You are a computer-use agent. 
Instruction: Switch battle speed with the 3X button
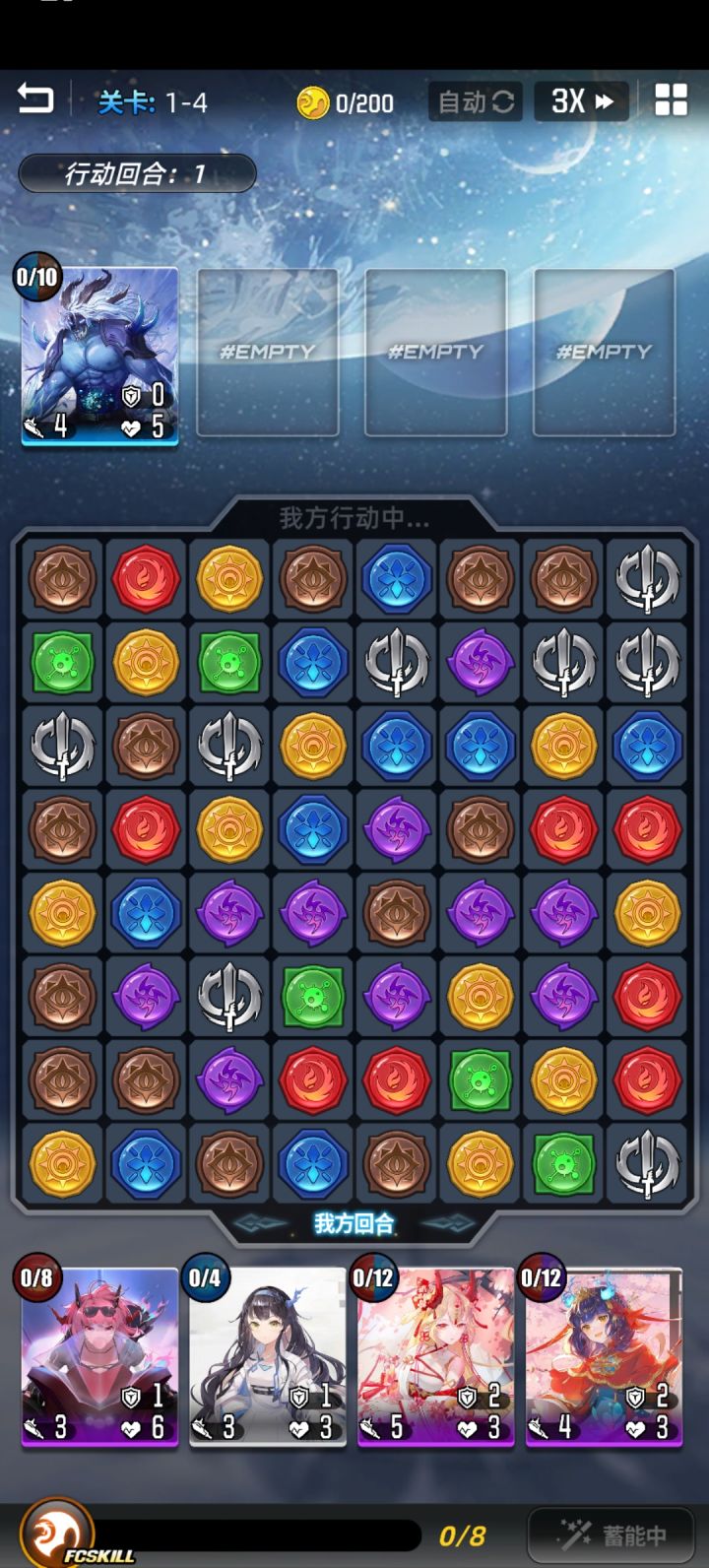coord(579,101)
